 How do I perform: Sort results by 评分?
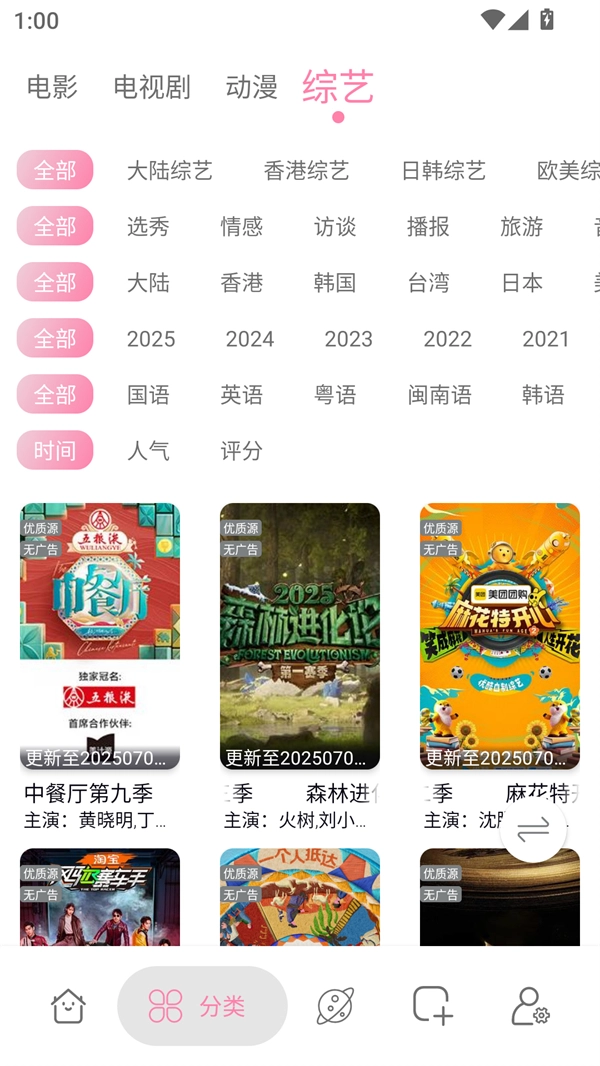pyautogui.click(x=241, y=451)
